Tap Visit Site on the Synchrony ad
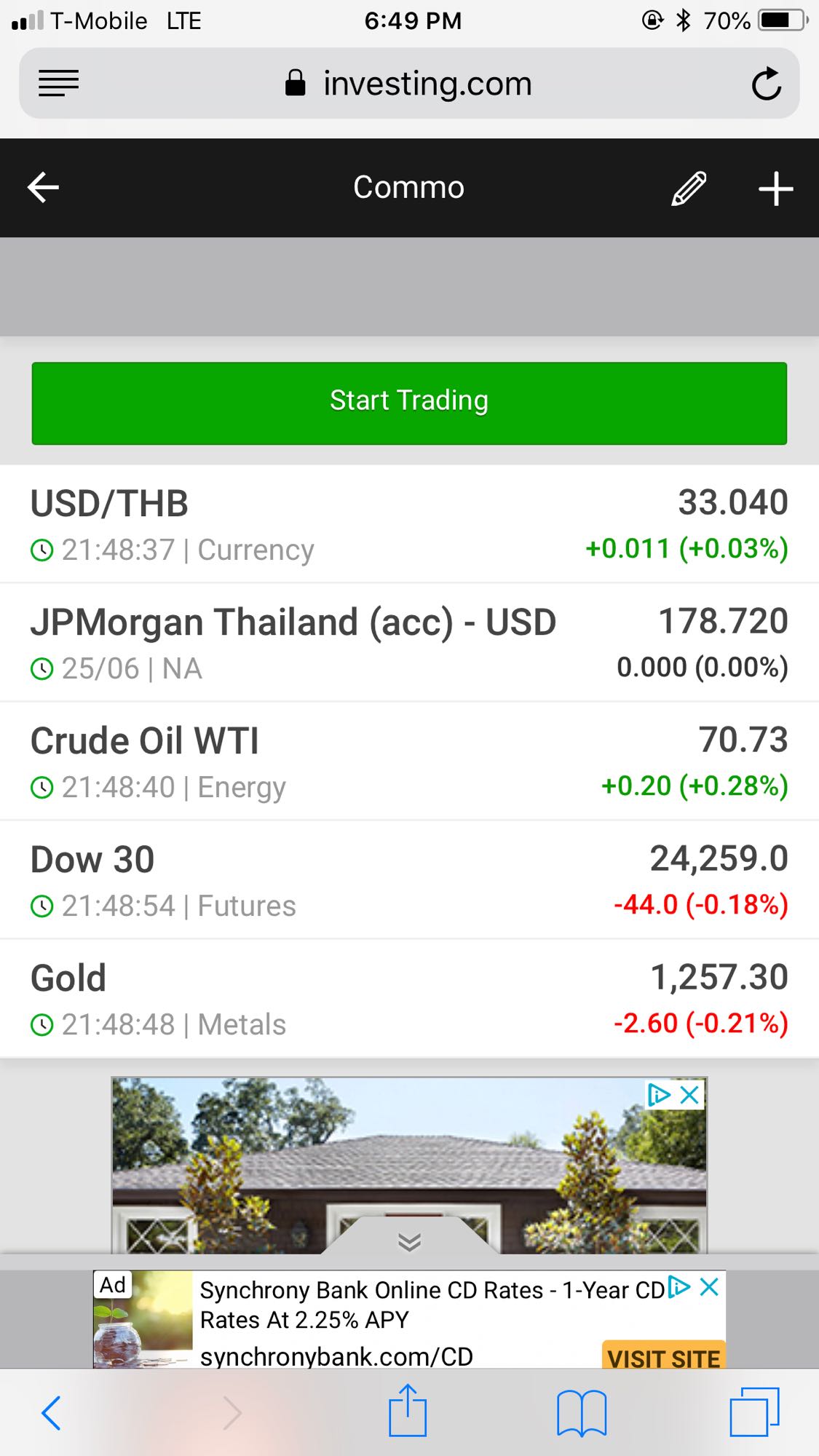Viewport: 819px width, 1456px height. (664, 1356)
